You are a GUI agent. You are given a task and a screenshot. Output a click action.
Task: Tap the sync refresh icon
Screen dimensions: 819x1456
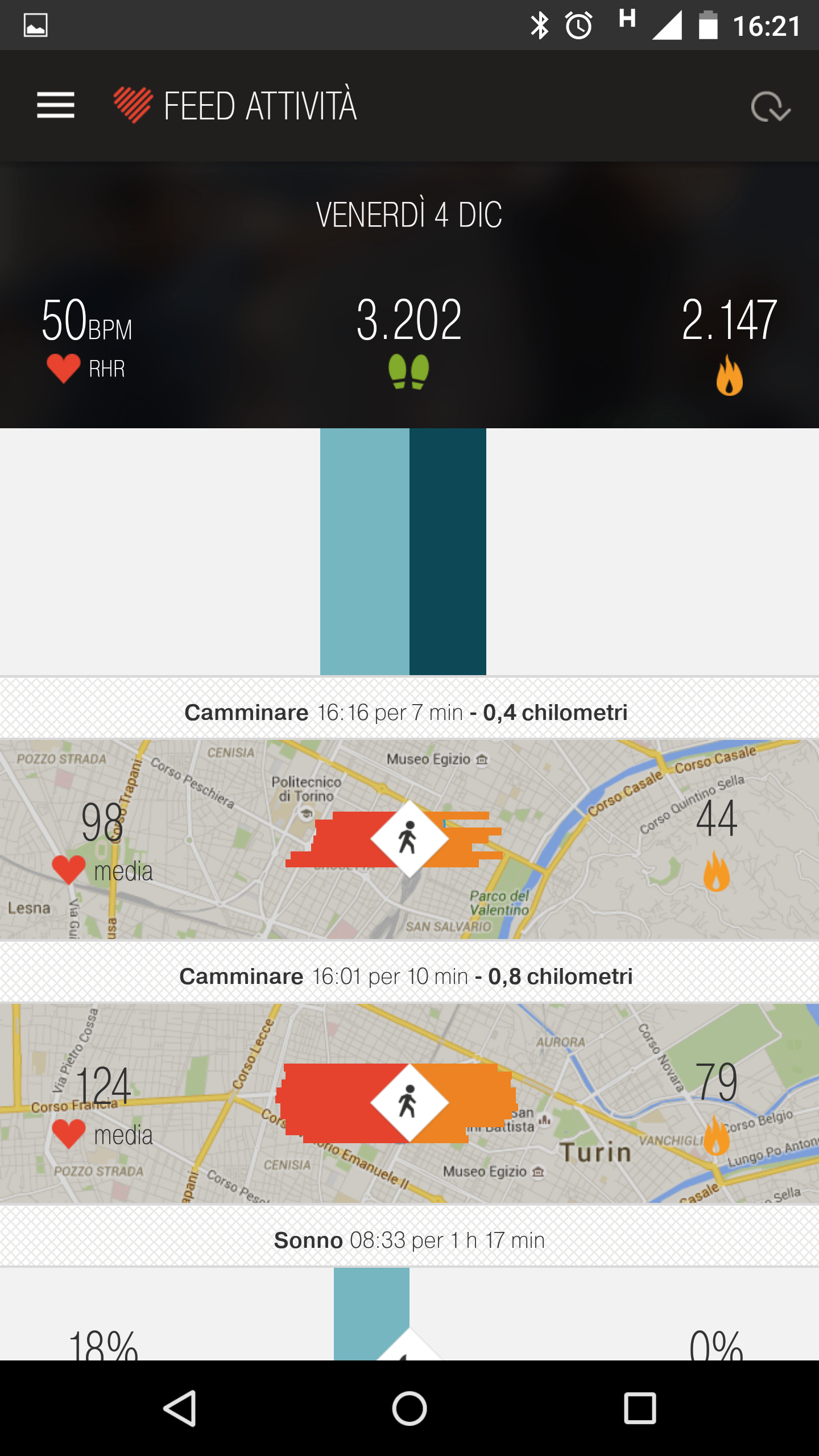coord(770,106)
